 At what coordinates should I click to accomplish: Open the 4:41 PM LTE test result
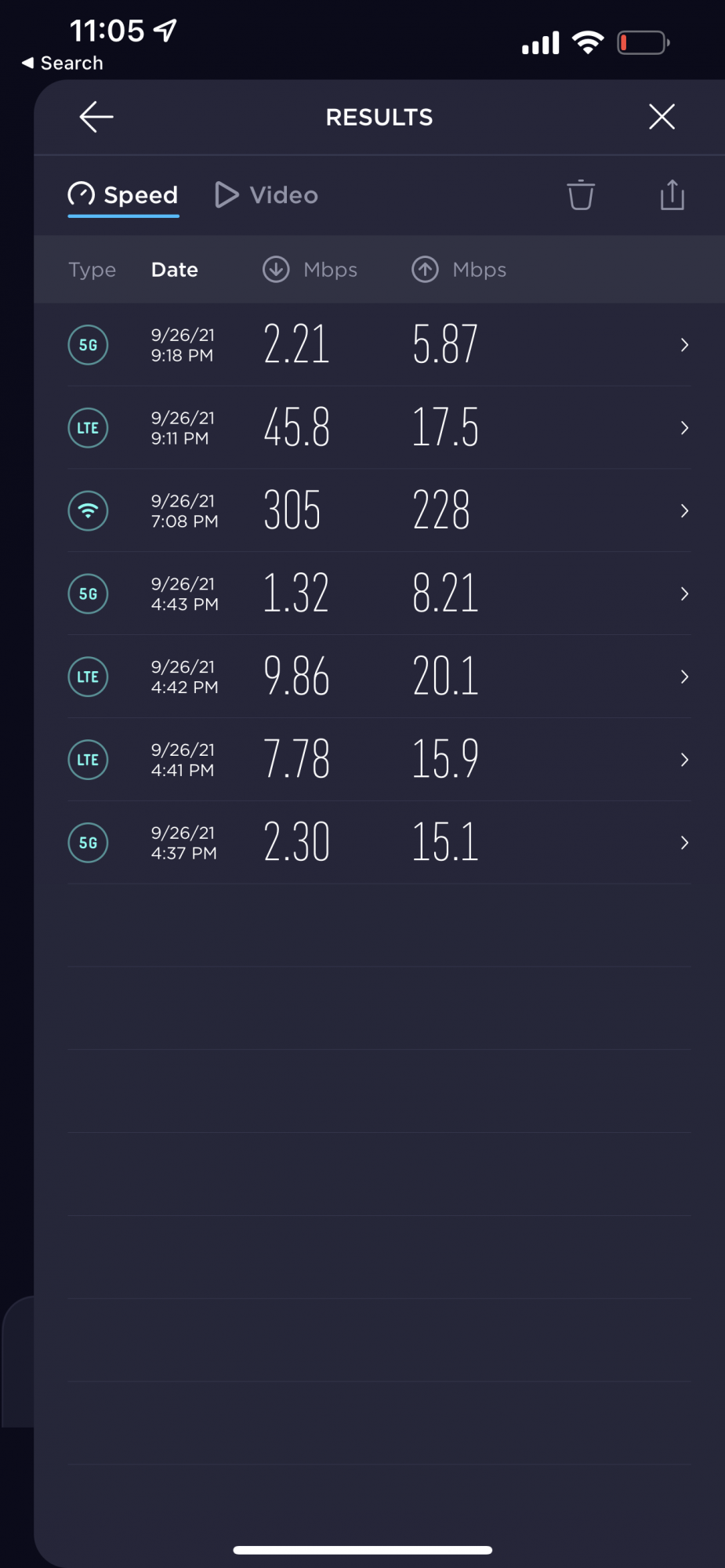tap(379, 760)
